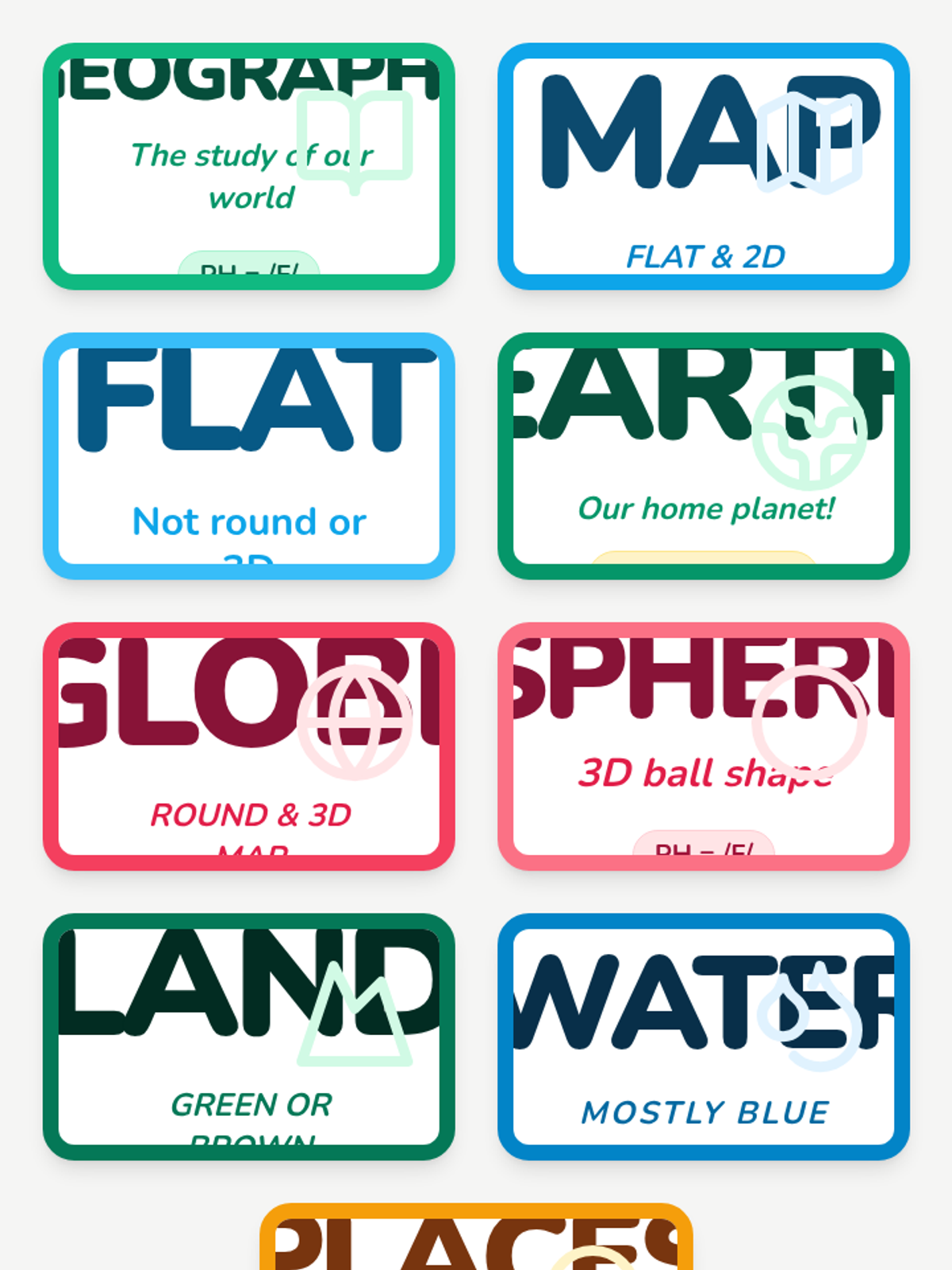Viewport: 952px width, 1270px height.
Task: Tap the Places card
Action: pyautogui.click(x=476, y=1242)
